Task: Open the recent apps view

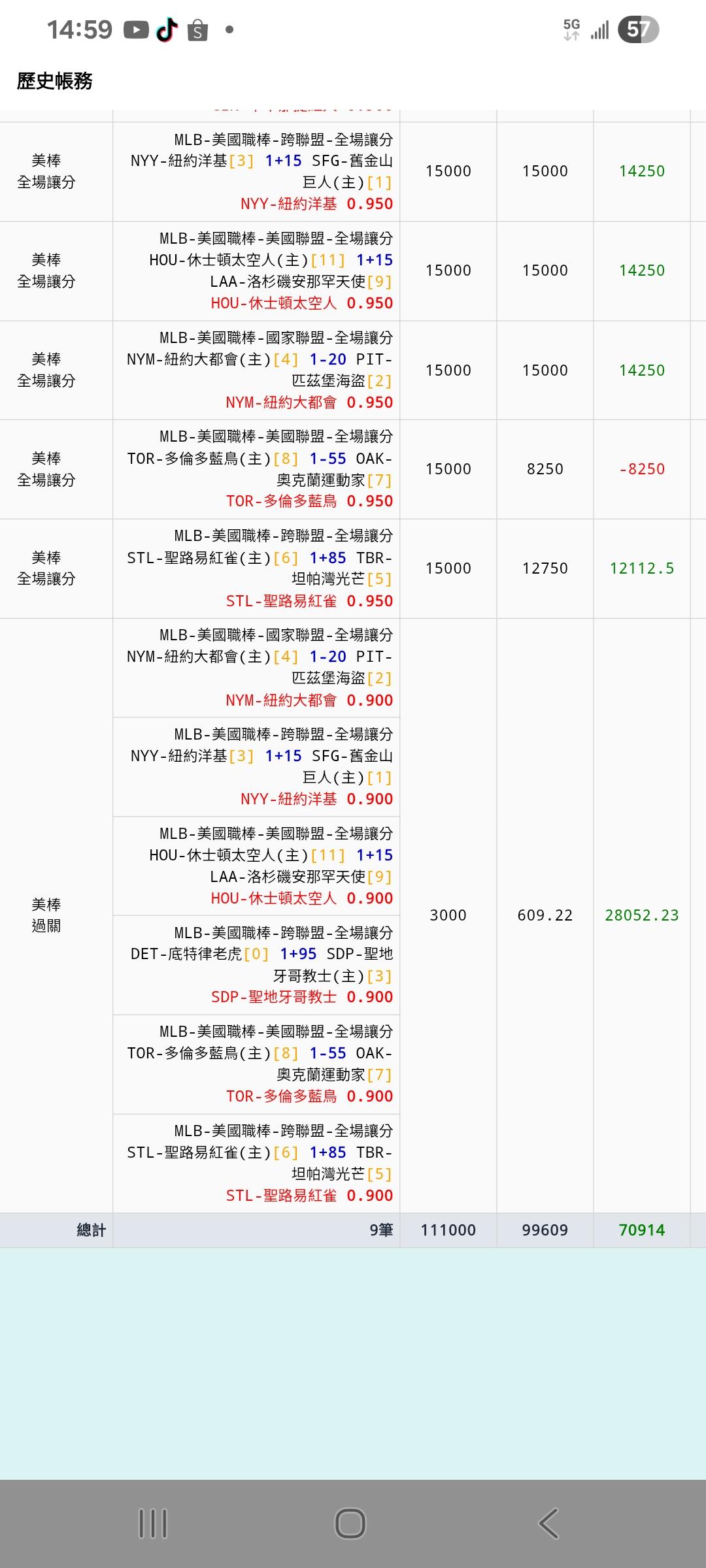Action: point(154,1524)
